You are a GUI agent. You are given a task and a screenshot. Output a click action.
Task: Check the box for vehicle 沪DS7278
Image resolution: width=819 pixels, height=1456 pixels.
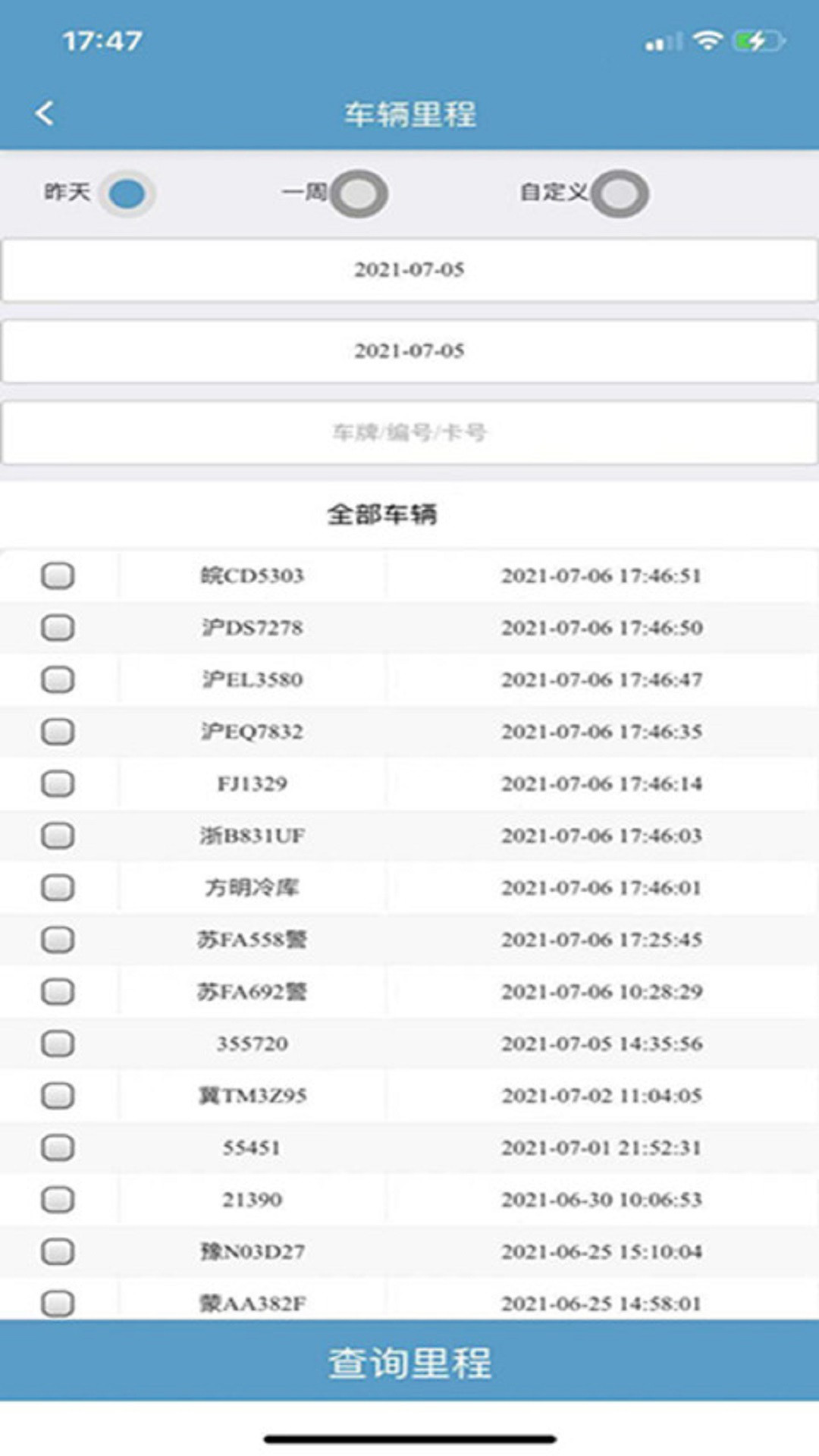pos(59,627)
